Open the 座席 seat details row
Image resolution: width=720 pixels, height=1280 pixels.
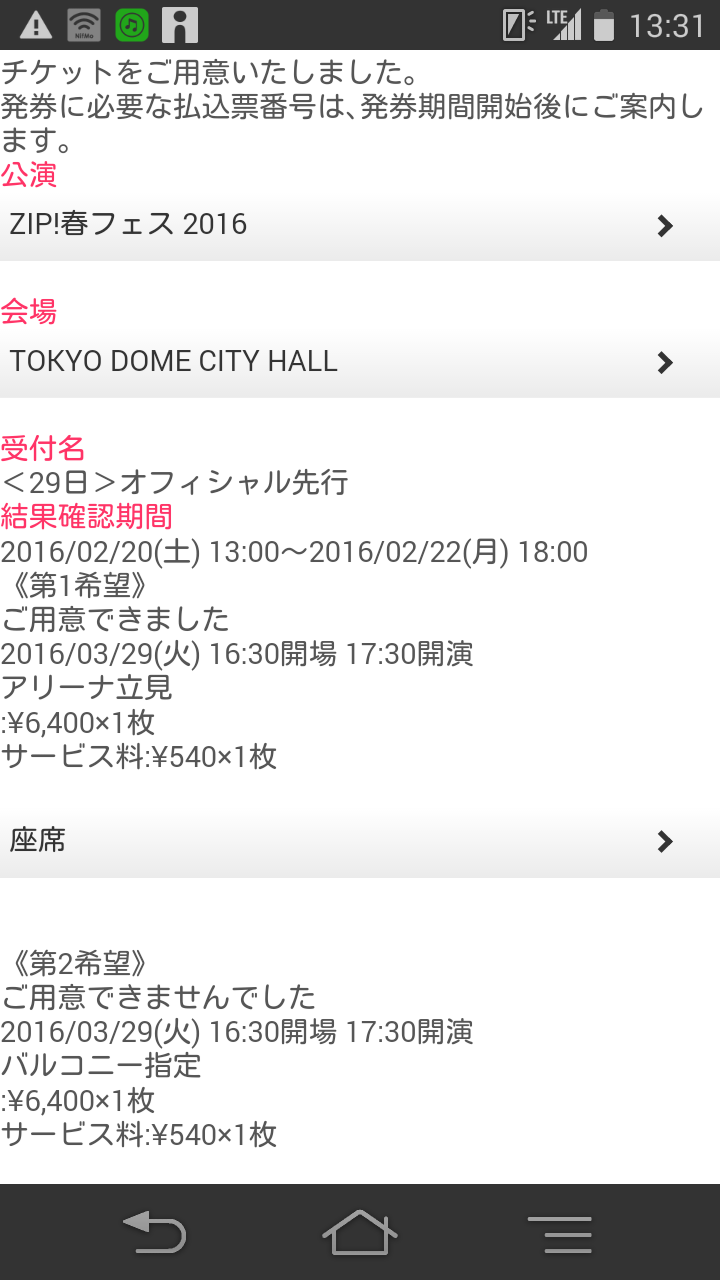[360, 841]
